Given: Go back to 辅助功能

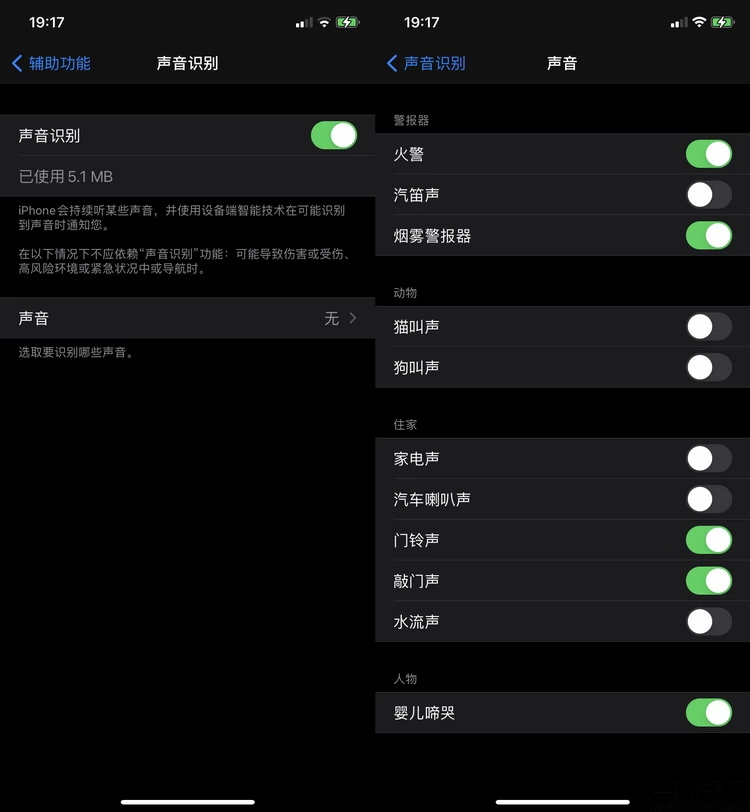Looking at the screenshot, I should click(x=52, y=63).
